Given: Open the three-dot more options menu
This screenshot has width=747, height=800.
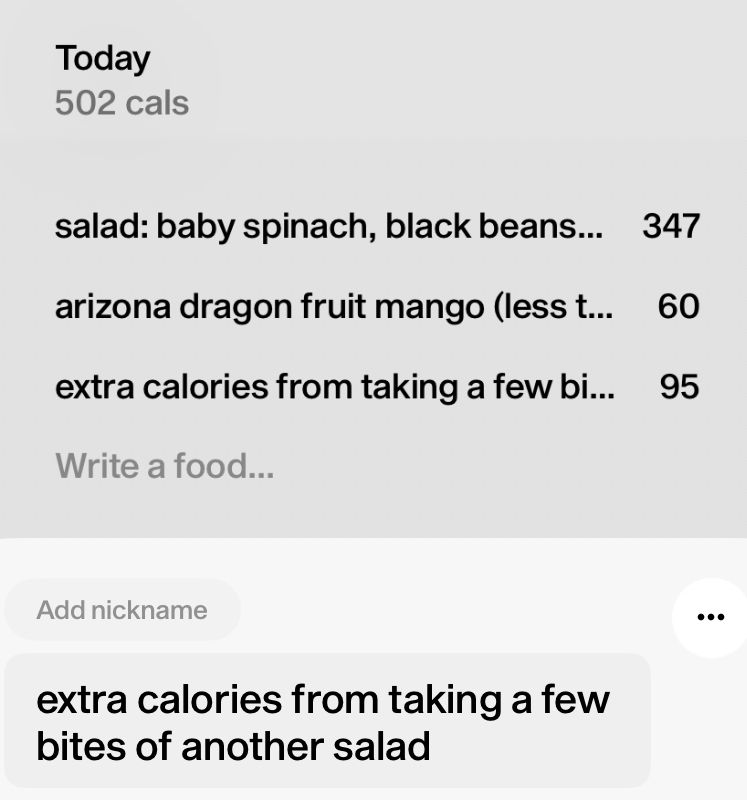Looking at the screenshot, I should pyautogui.click(x=709, y=617).
